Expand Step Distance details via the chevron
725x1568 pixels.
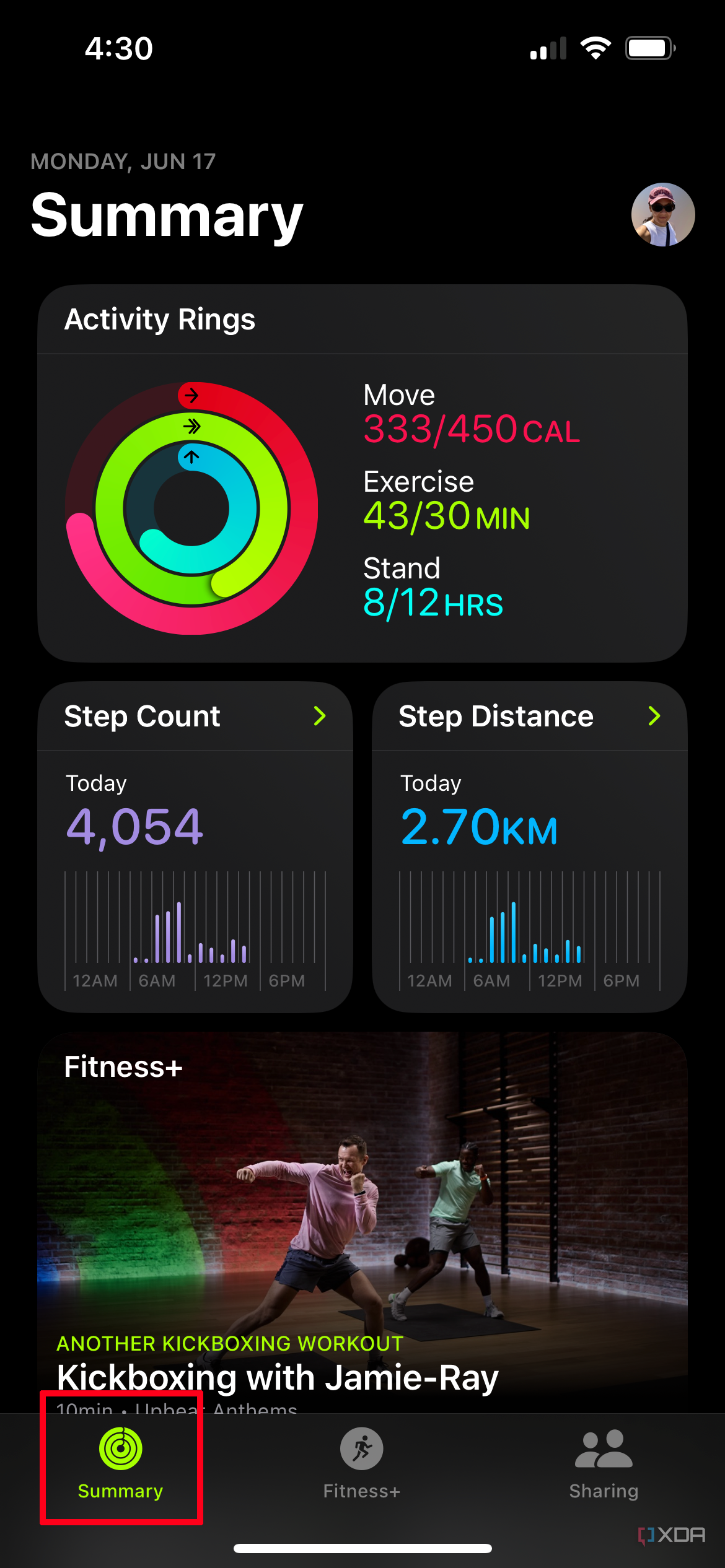click(654, 716)
